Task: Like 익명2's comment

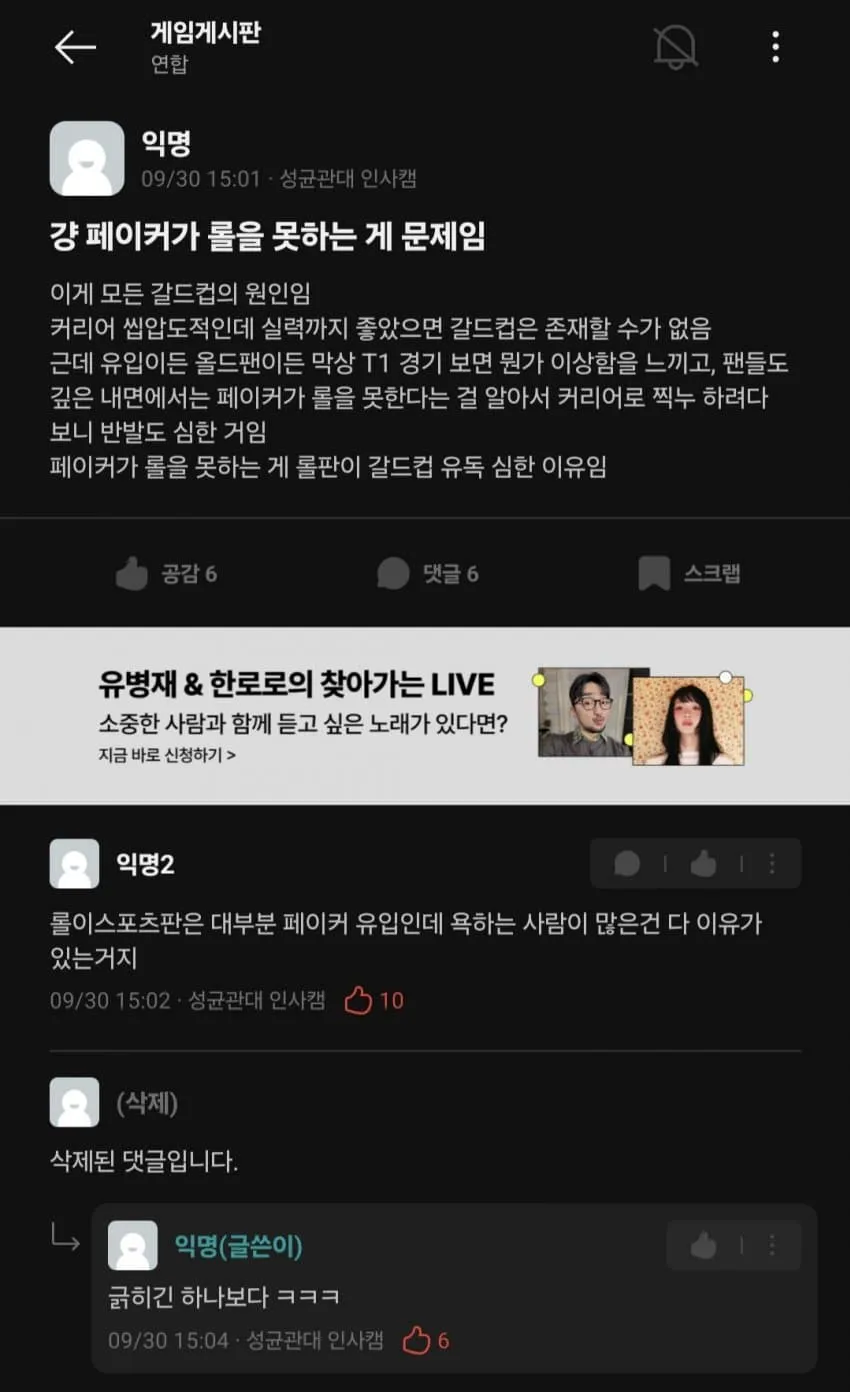Action: coord(703,864)
